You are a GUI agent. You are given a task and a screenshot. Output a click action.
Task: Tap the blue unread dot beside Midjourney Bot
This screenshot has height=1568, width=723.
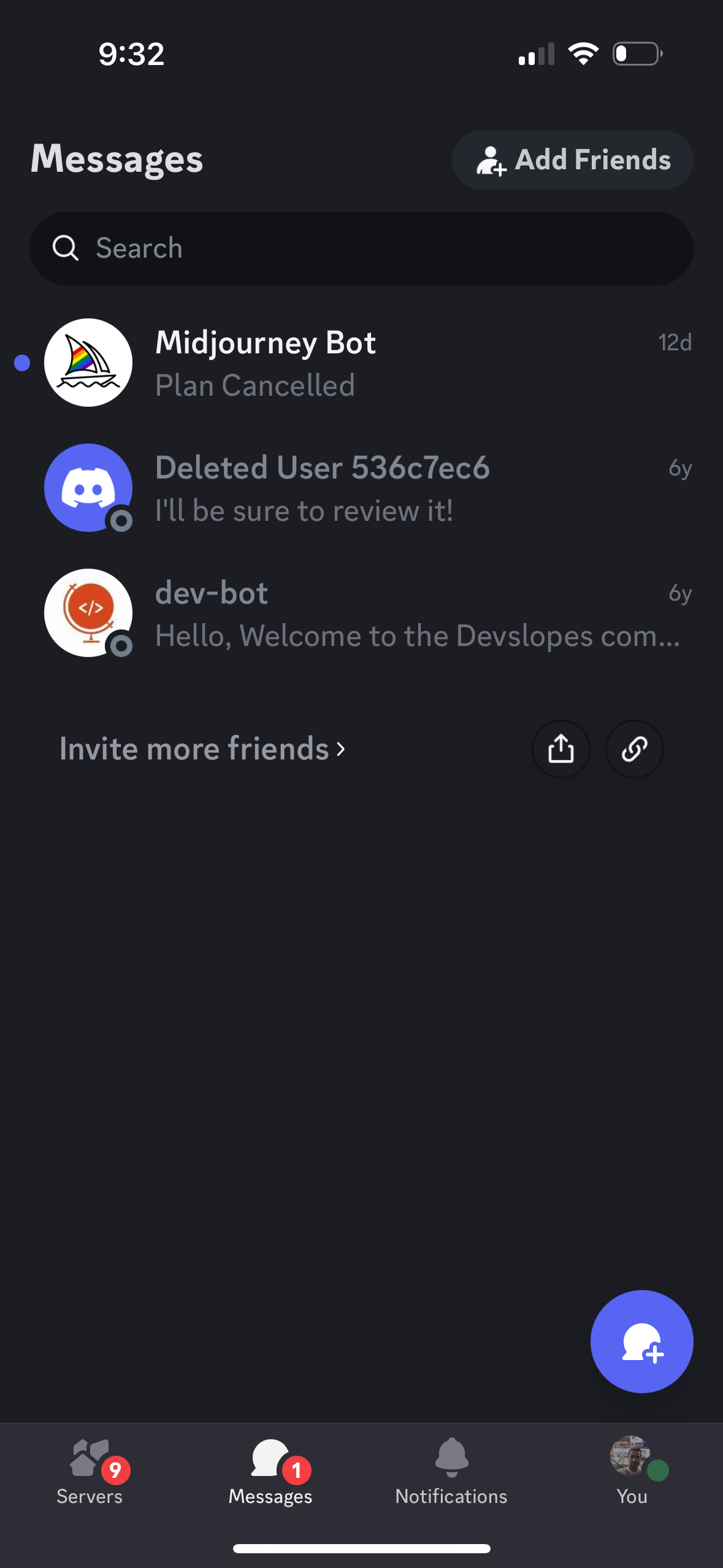[22, 363]
